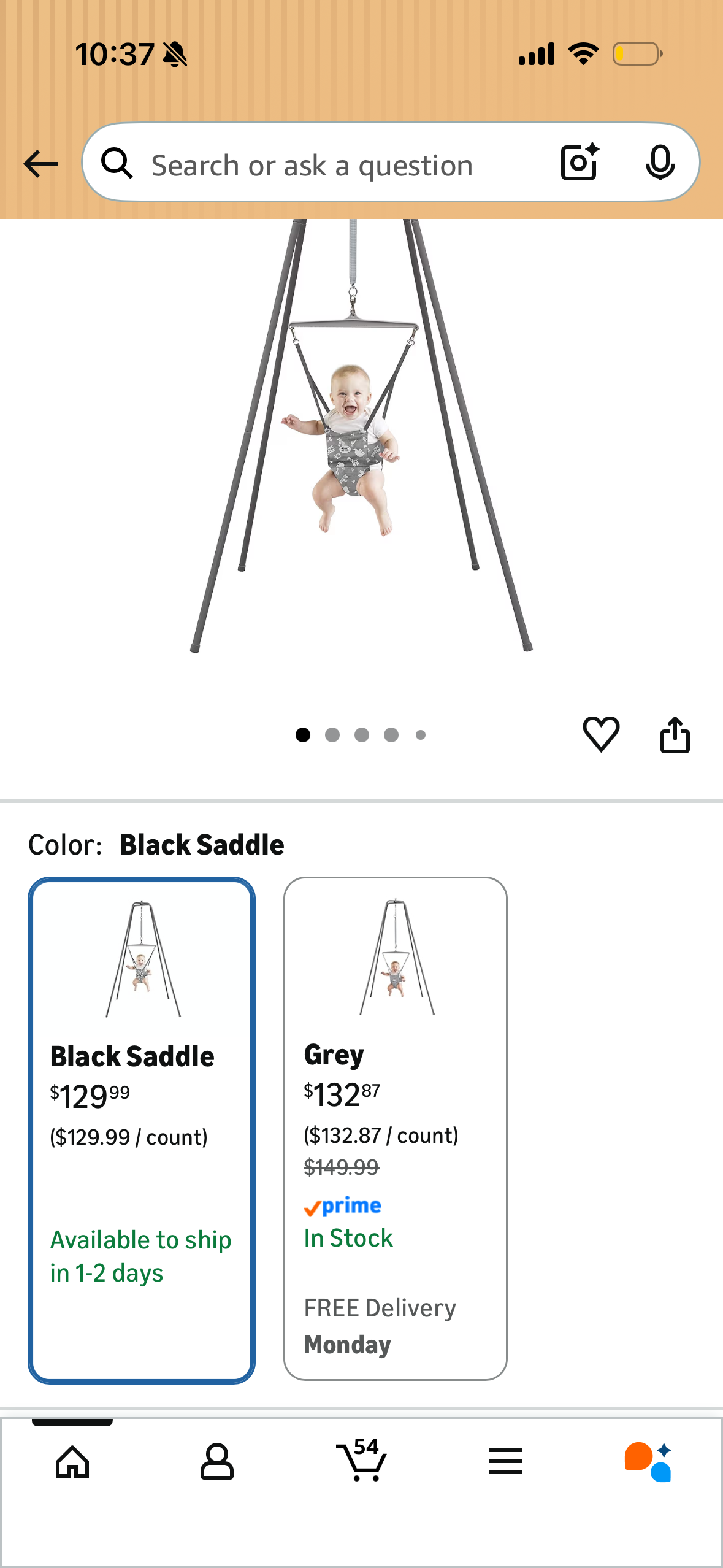
Task: Open camera lens search
Action: pos(579,163)
